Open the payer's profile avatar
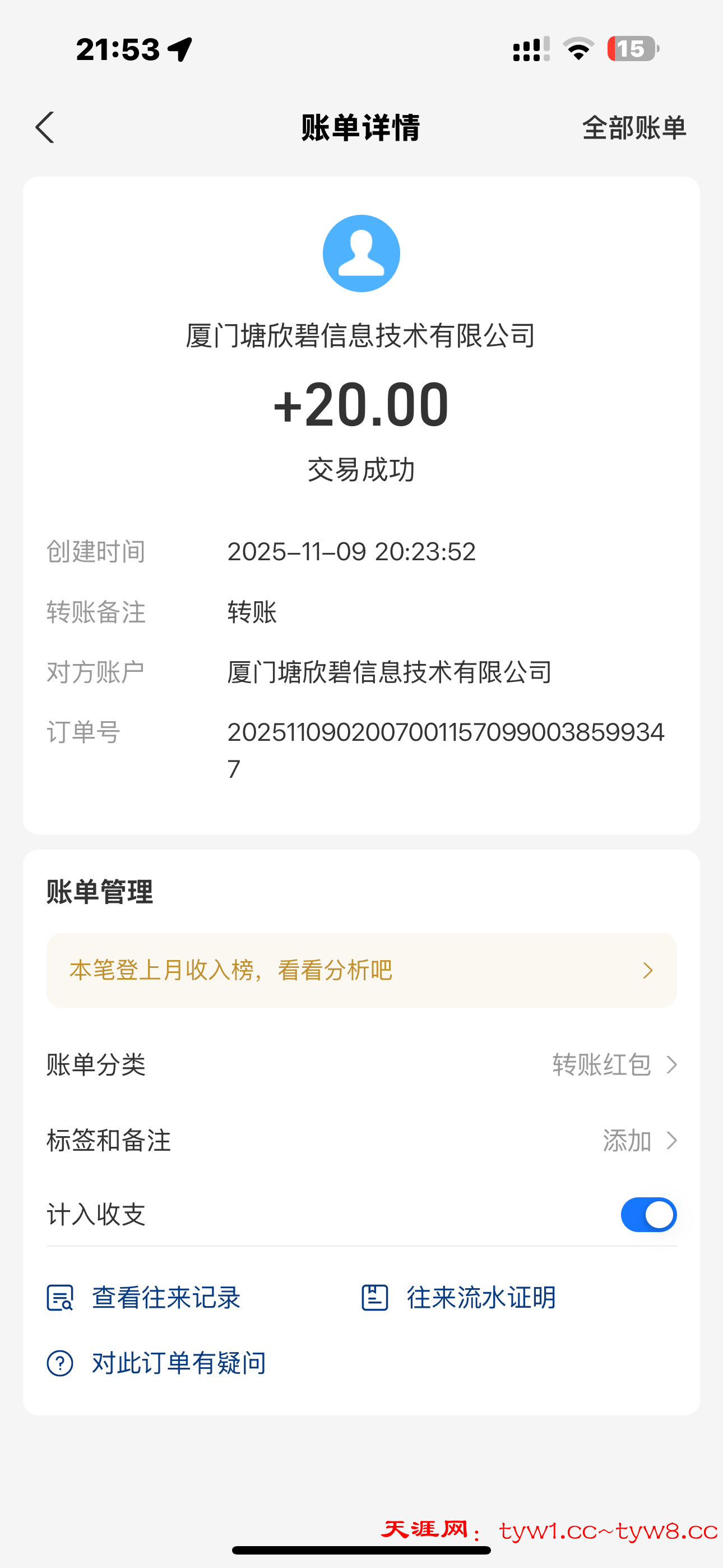The width and height of the screenshot is (723, 1568). 361,253
